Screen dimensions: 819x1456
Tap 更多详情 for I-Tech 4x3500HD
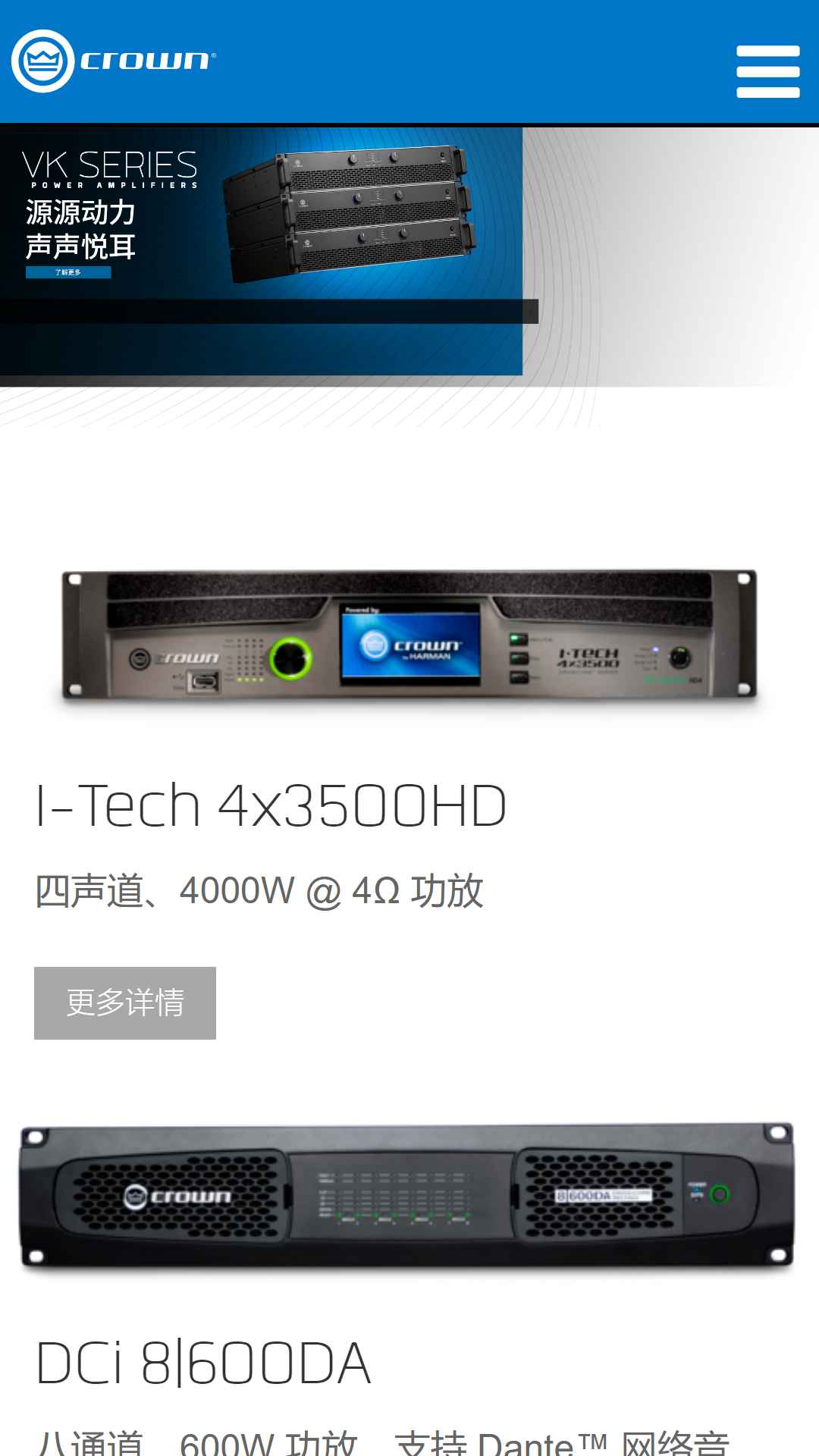coord(125,1003)
